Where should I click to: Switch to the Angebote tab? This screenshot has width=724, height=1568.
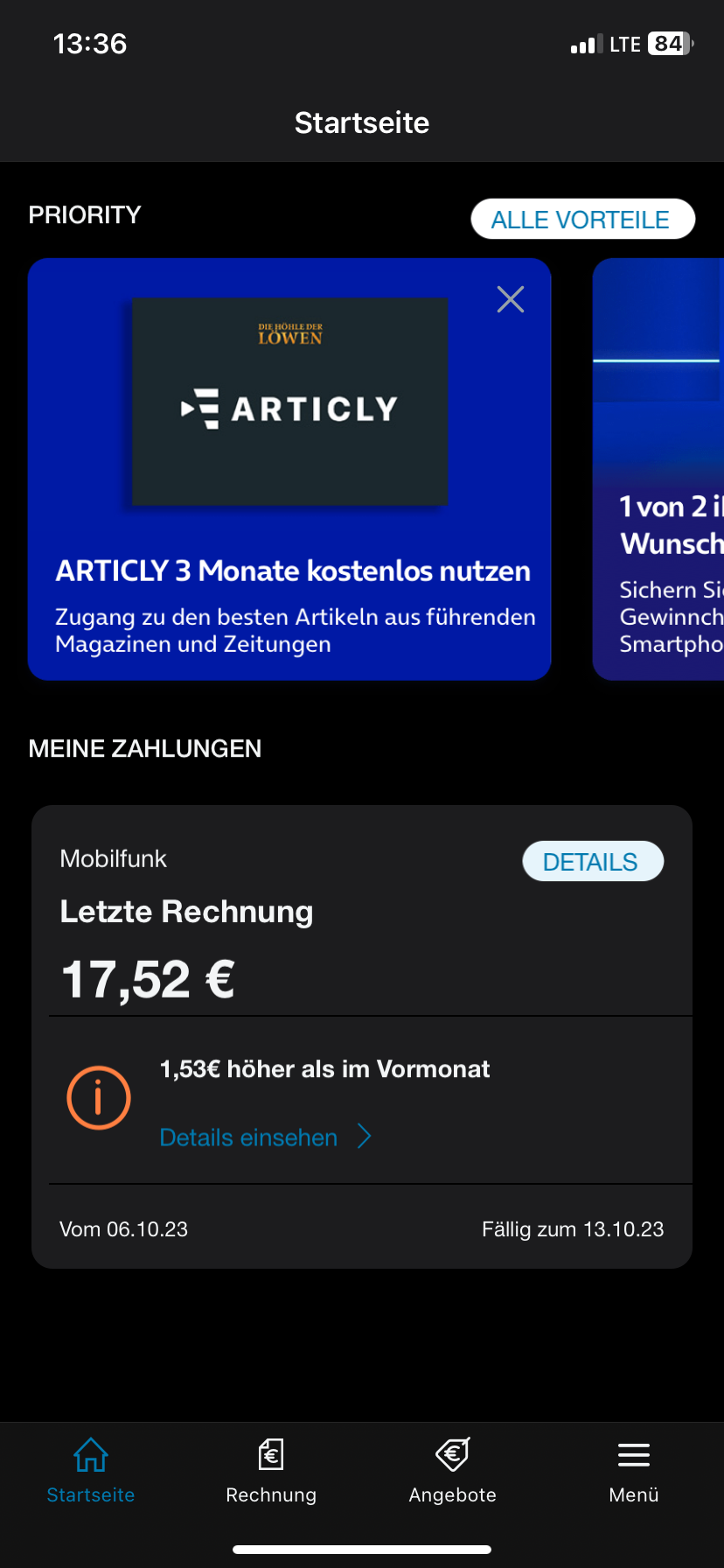point(452,1470)
